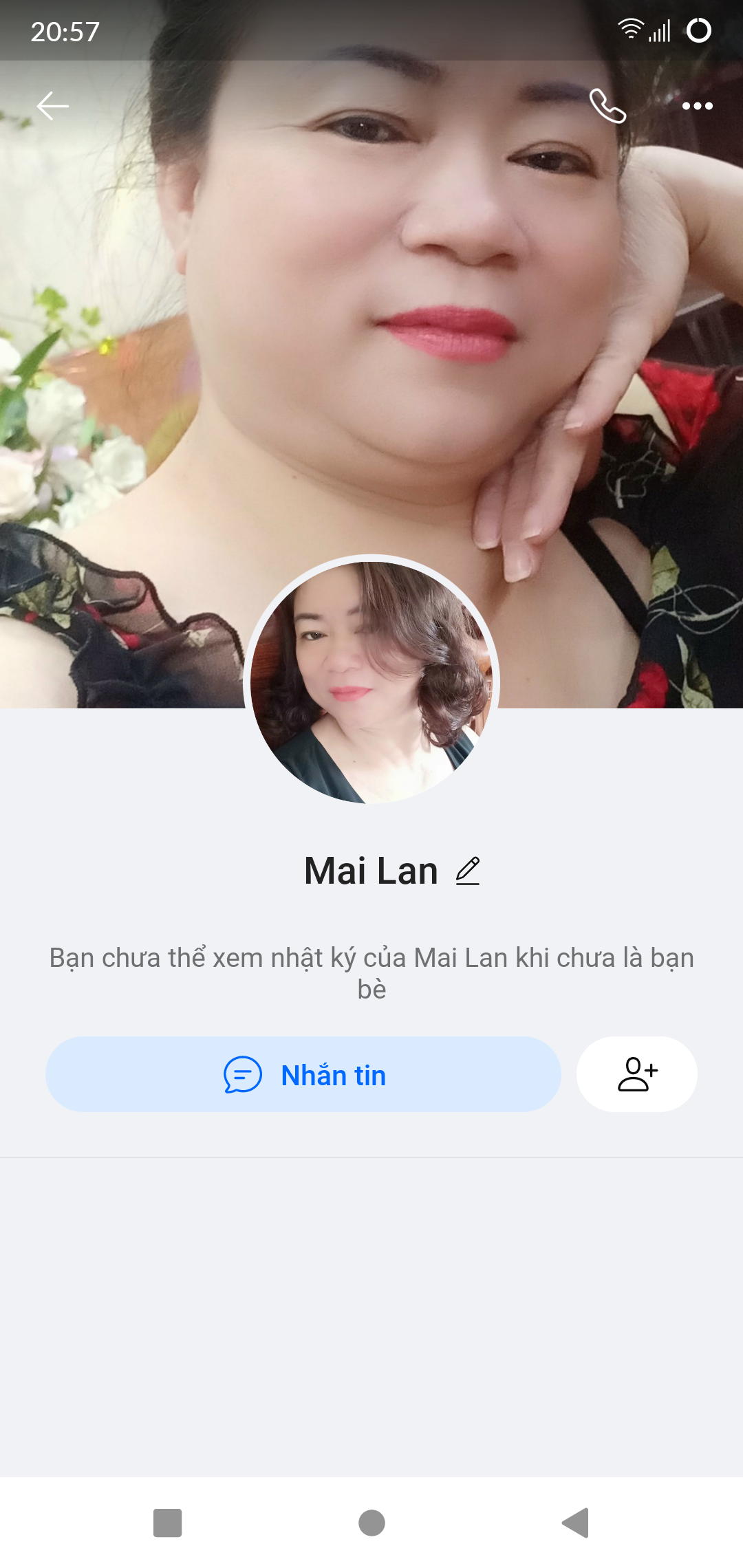Edit the alias name with the pencil icon
Image resolution: width=743 pixels, height=1568 pixels.
468,871
